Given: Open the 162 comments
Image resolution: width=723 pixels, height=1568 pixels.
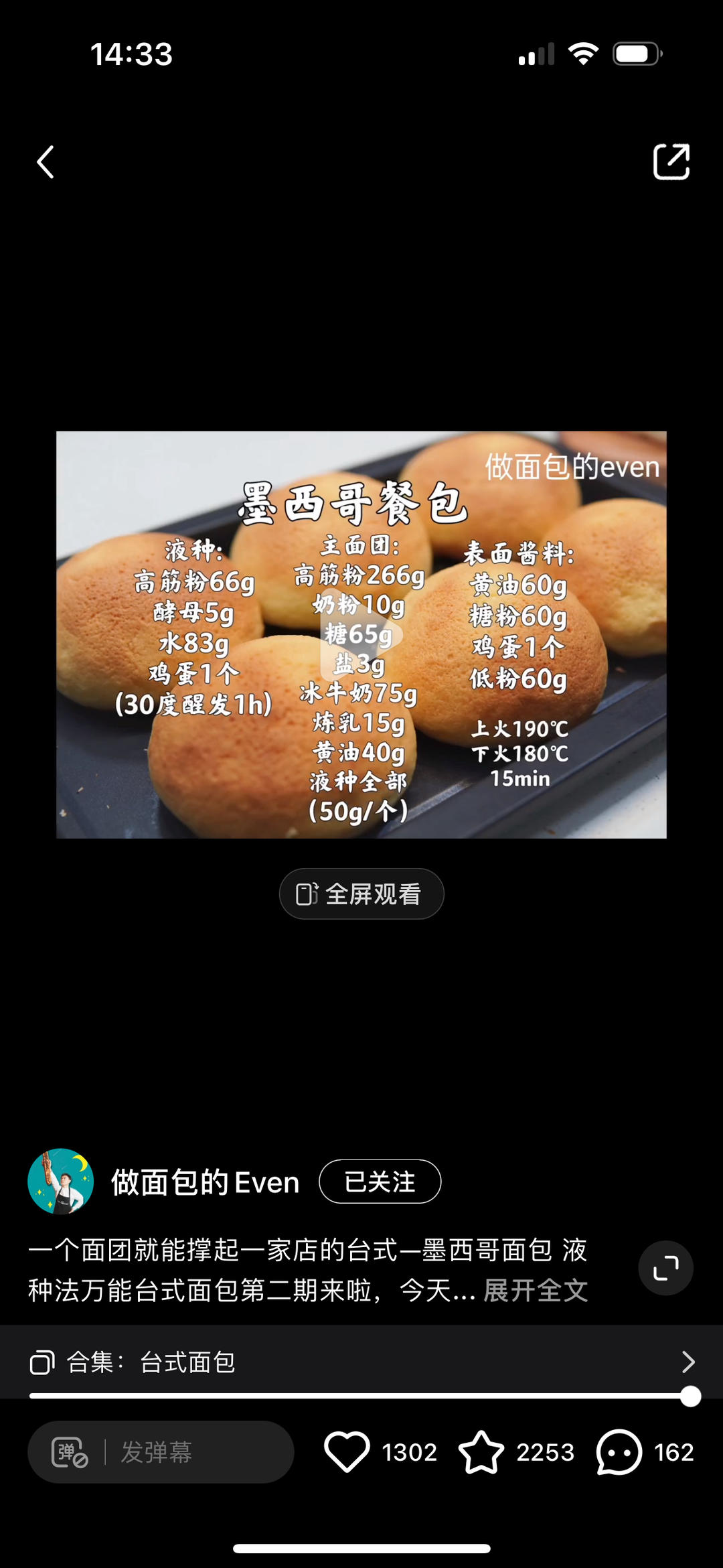Looking at the screenshot, I should (x=619, y=1452).
